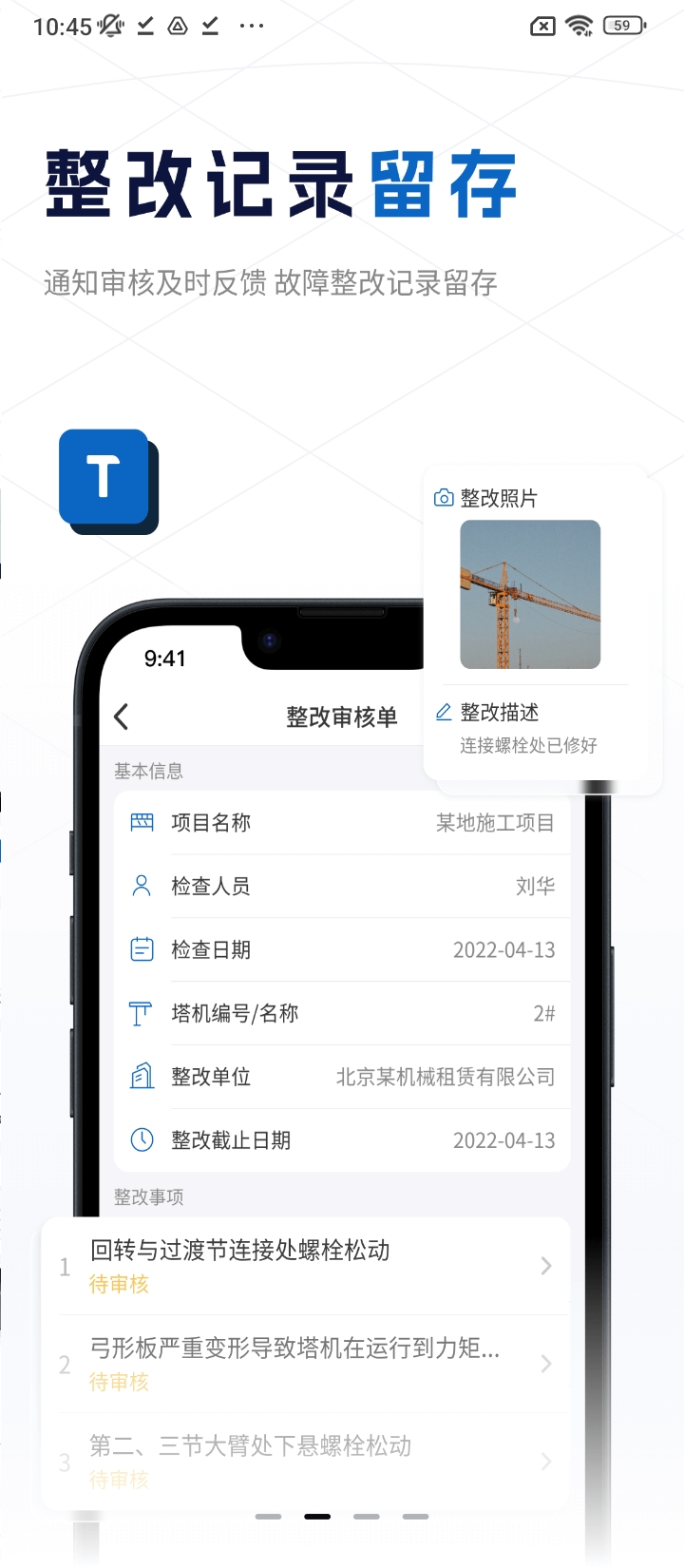Tap the first page indicator dash
684x1568 pixels.
[268, 1517]
